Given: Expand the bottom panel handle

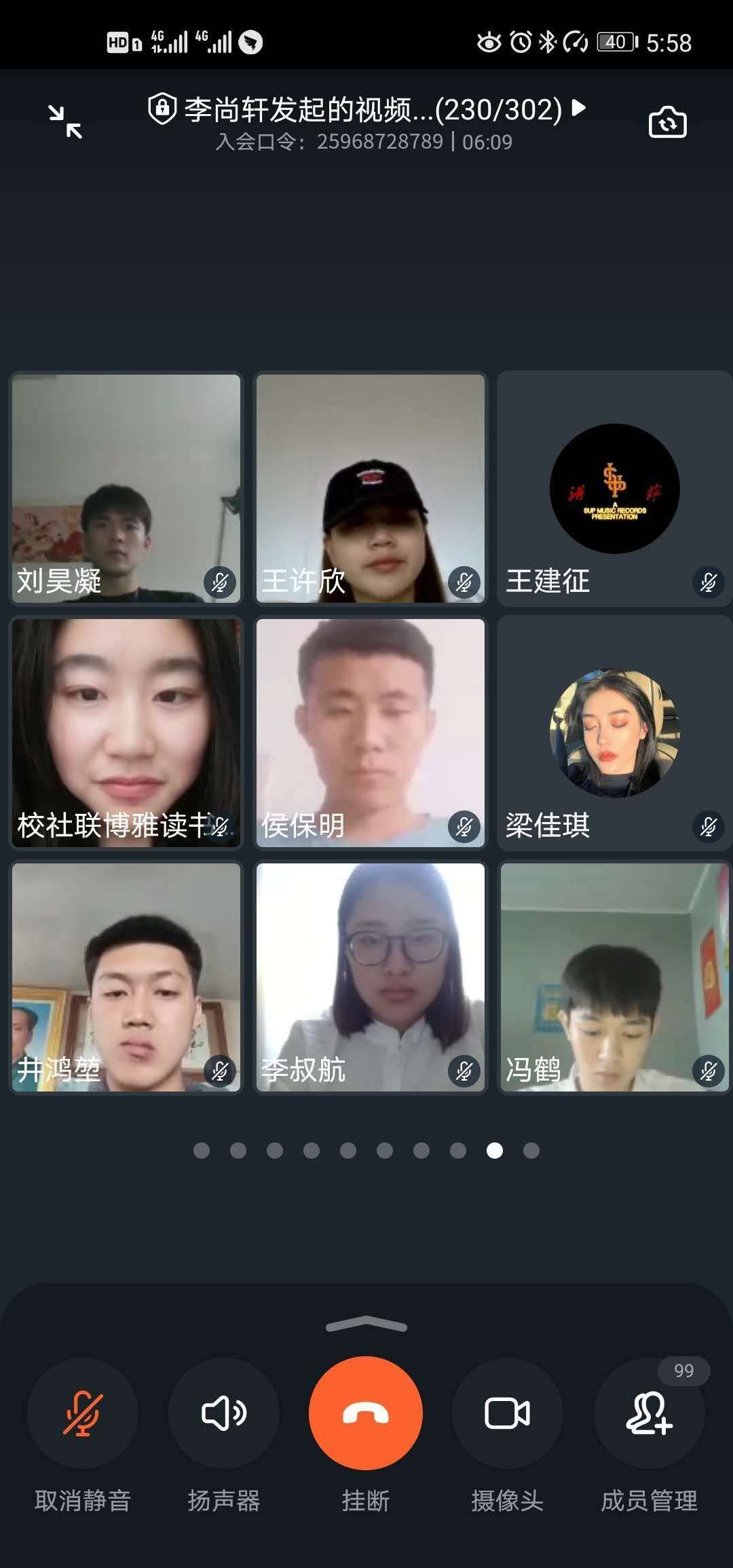Looking at the screenshot, I should [x=366, y=1324].
